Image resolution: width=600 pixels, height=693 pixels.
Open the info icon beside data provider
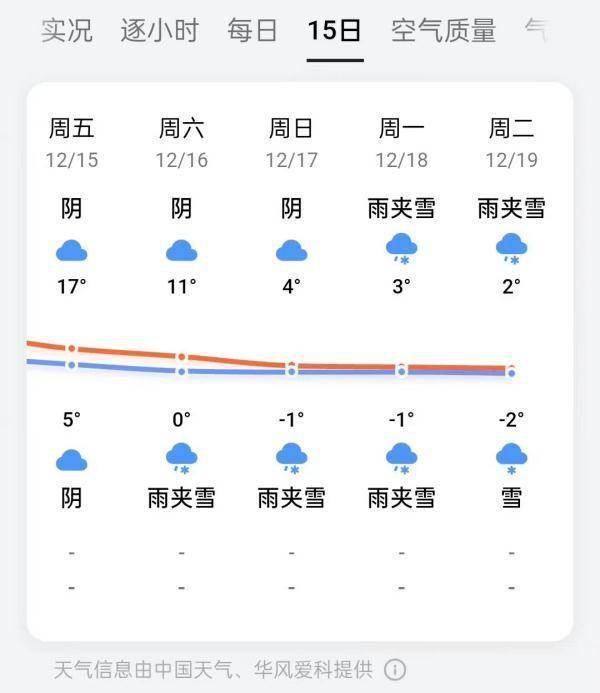[x=395, y=669]
